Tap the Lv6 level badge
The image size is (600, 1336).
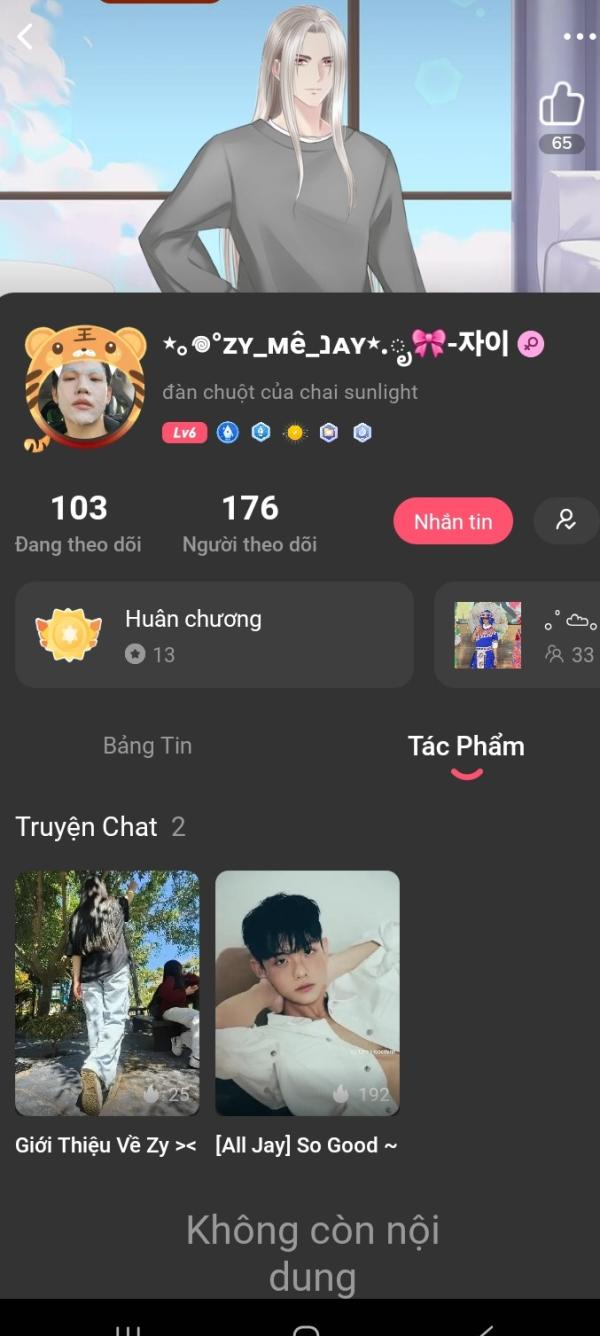click(x=185, y=433)
